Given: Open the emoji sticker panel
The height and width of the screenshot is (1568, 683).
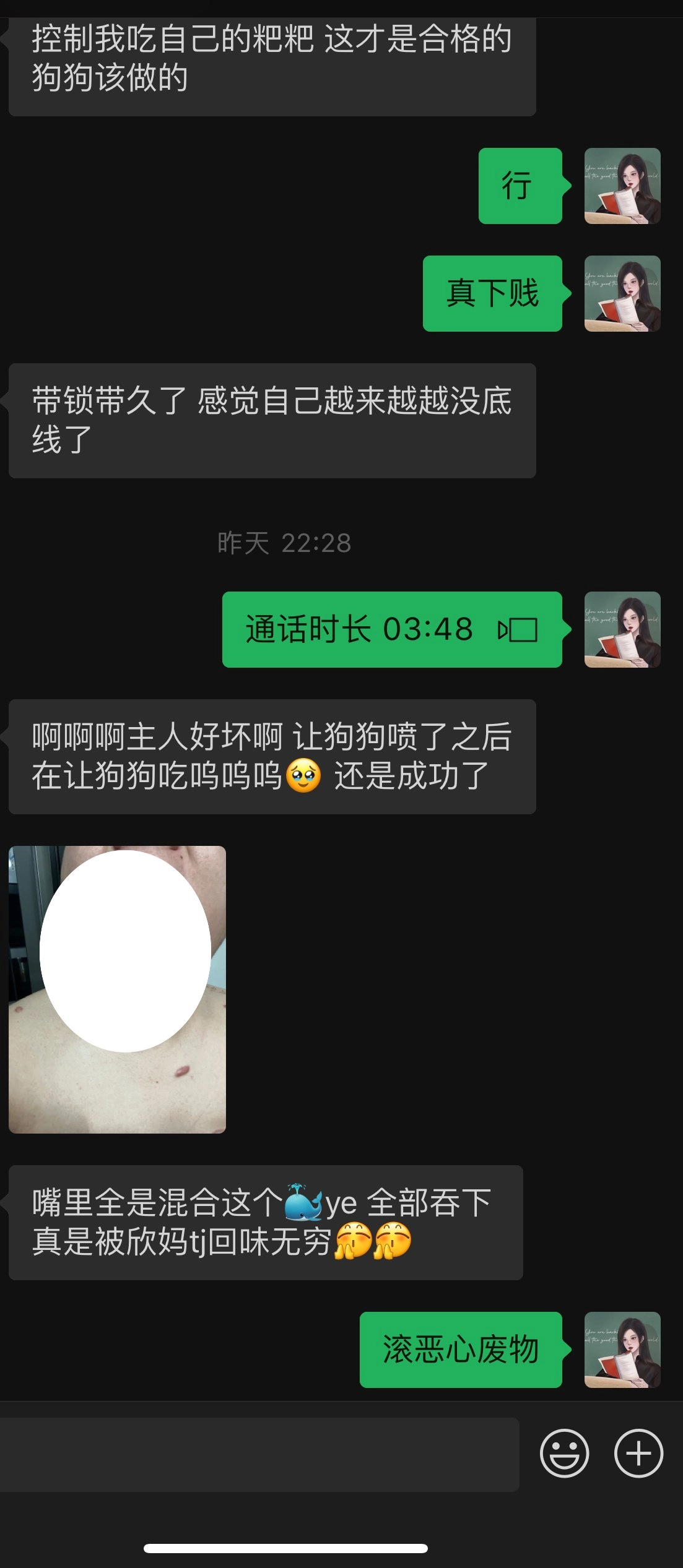Looking at the screenshot, I should click(563, 1453).
